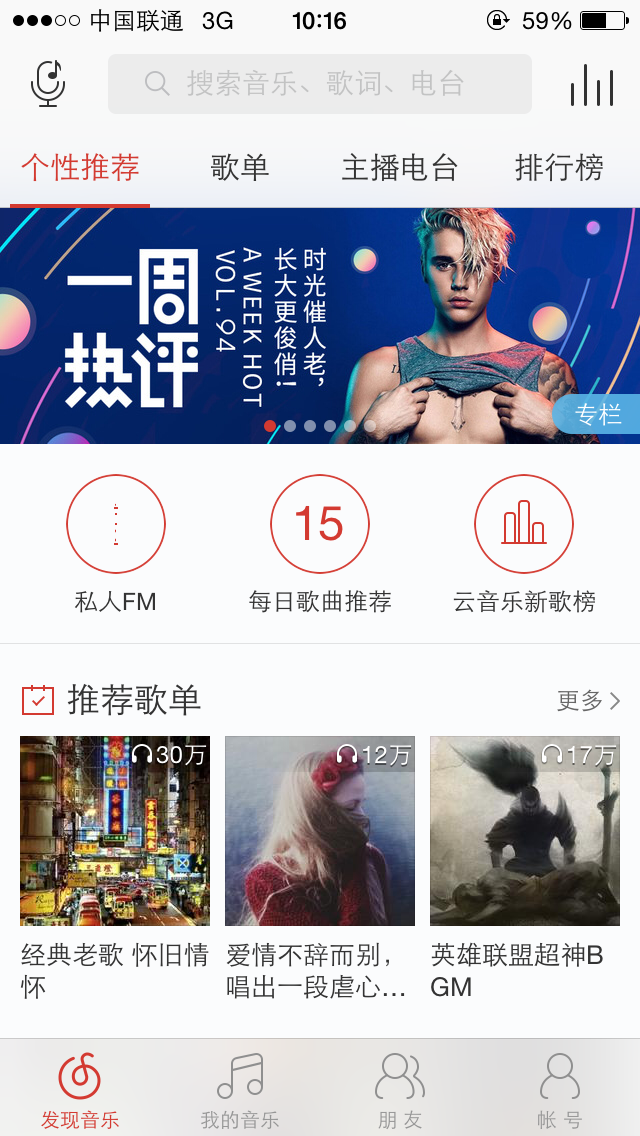
Task: Open the 爱情不辞而别 playlist
Action: click(320, 831)
